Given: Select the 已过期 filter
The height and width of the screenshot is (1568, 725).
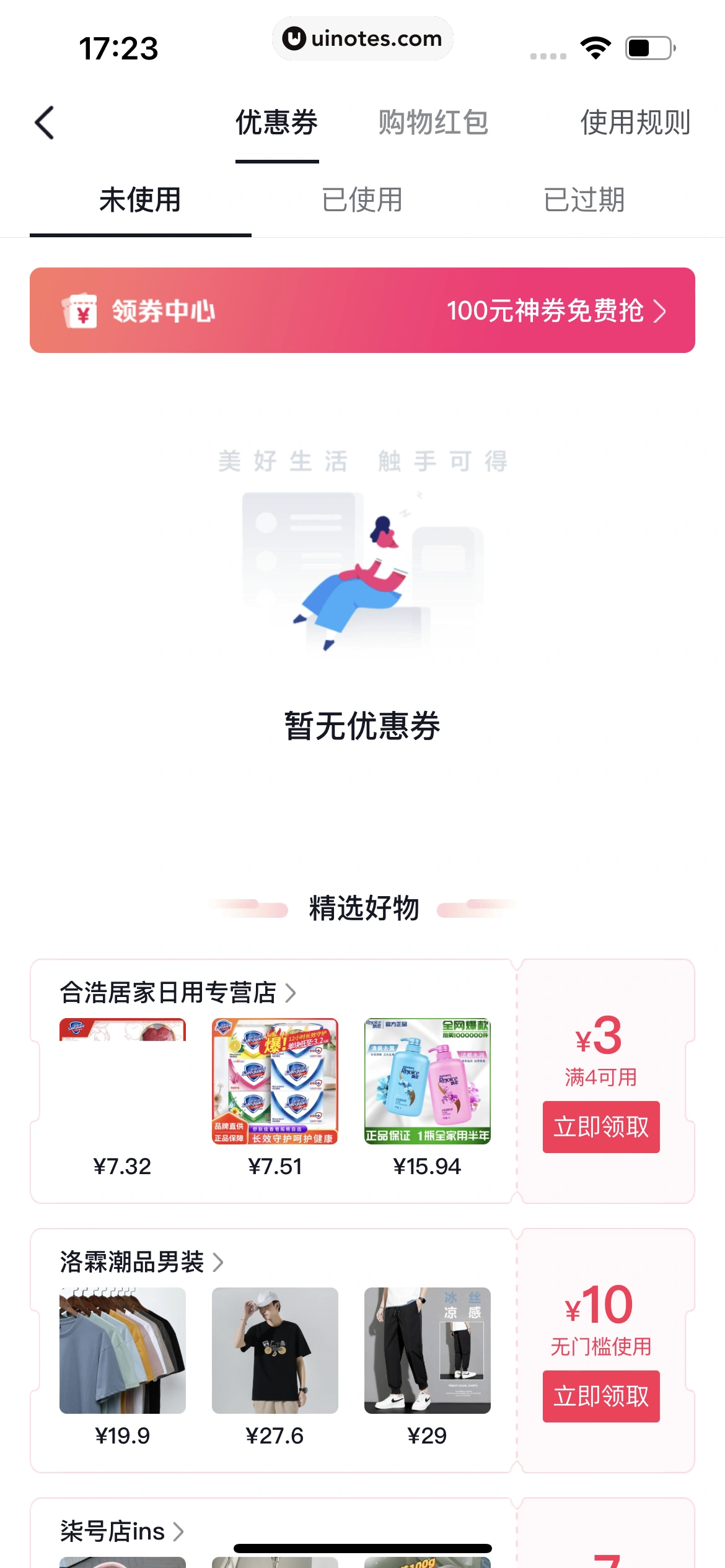Looking at the screenshot, I should [585, 199].
